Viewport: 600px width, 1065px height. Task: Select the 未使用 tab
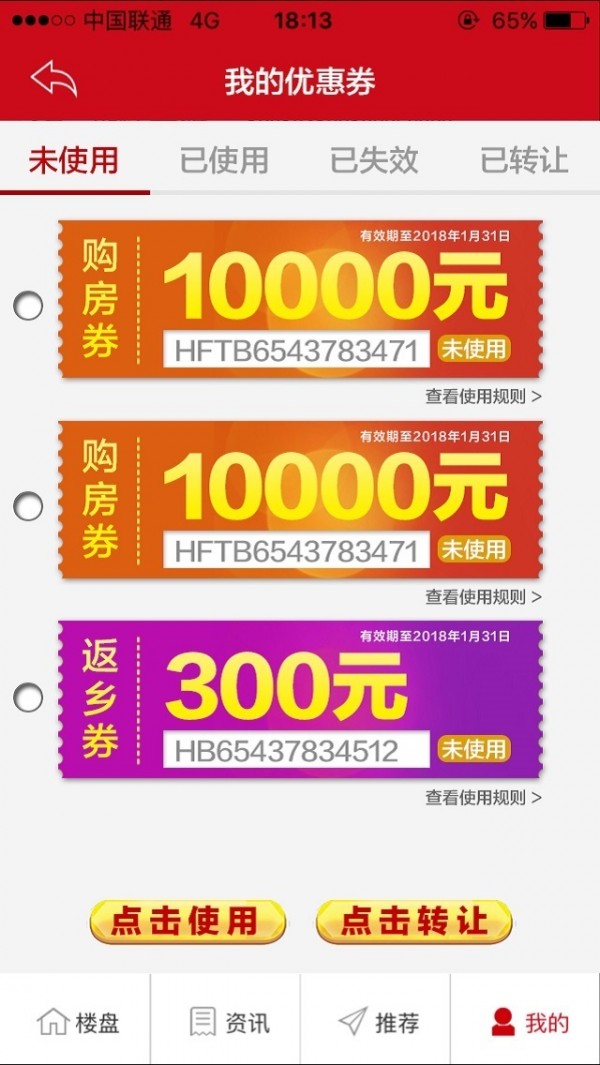coord(74,161)
